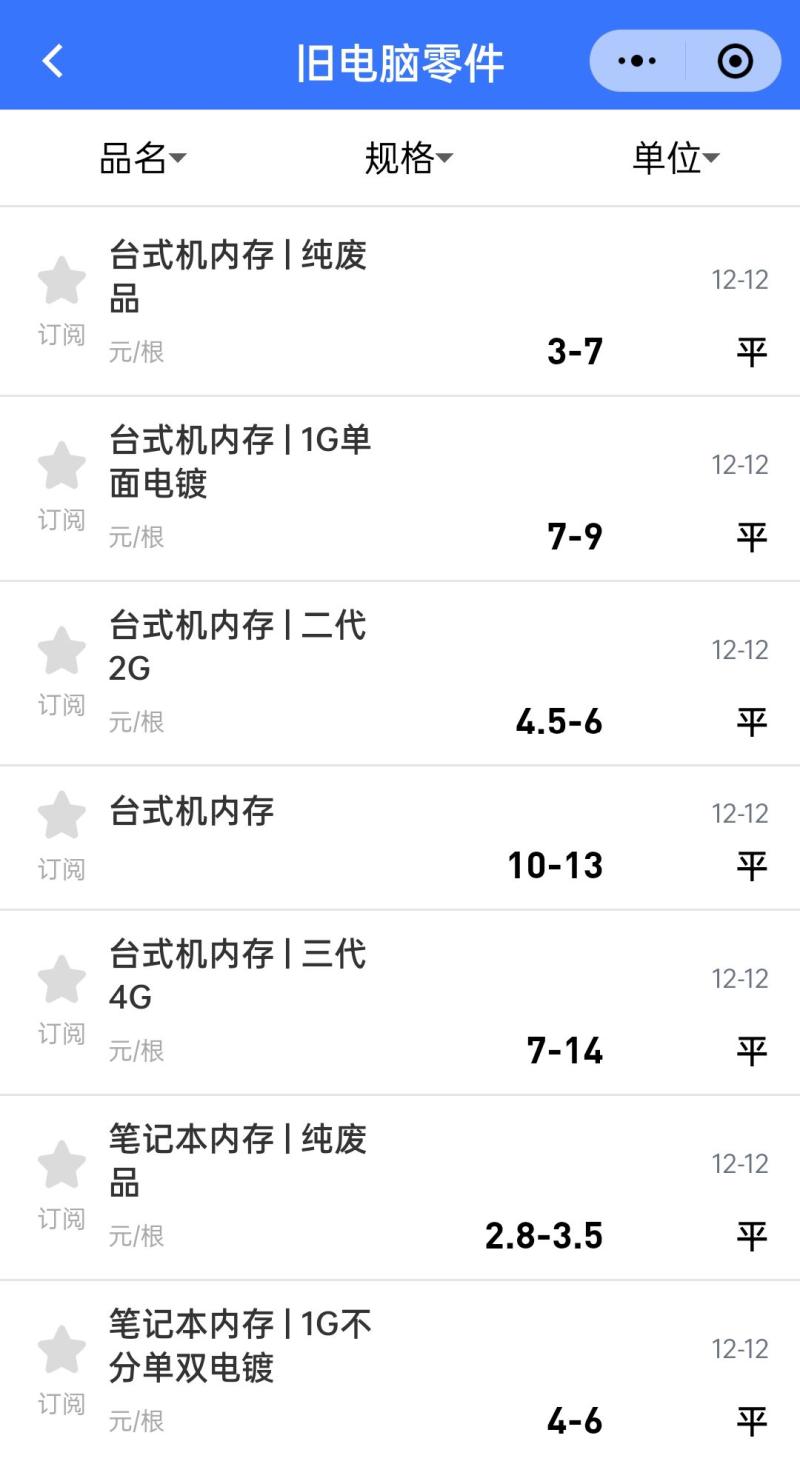The height and width of the screenshot is (1464, 800).
Task: Star the 10-13 台式机内存 entry
Action: 62,815
